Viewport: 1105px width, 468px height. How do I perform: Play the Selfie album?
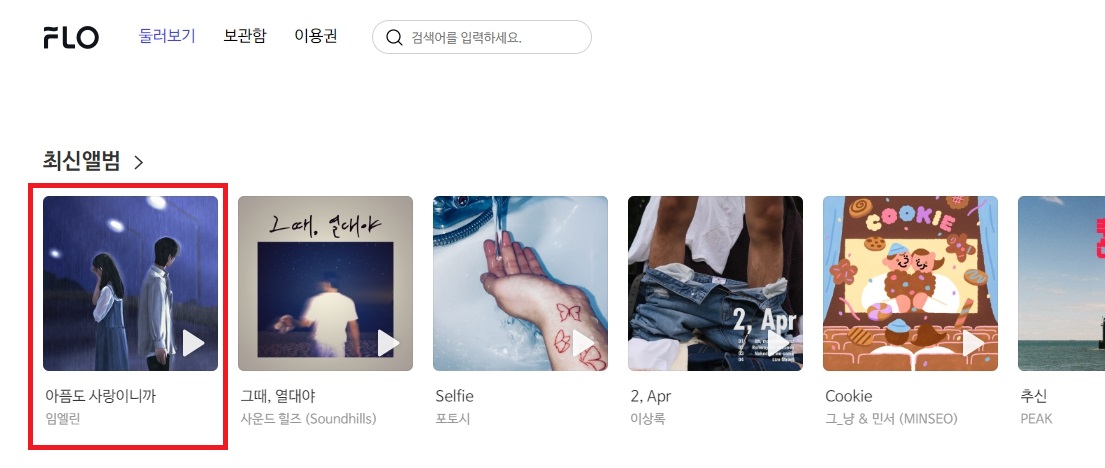coord(583,343)
